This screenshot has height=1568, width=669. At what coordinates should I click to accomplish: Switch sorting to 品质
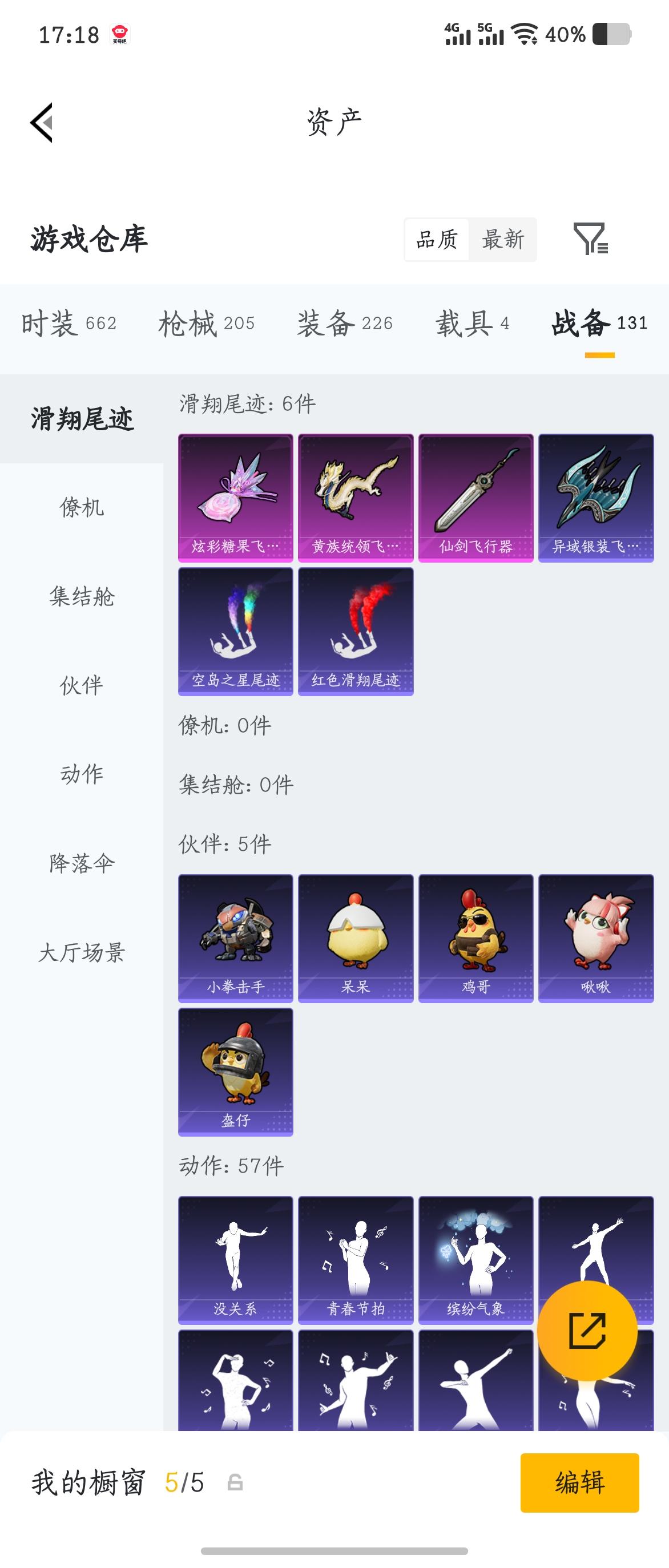click(437, 240)
